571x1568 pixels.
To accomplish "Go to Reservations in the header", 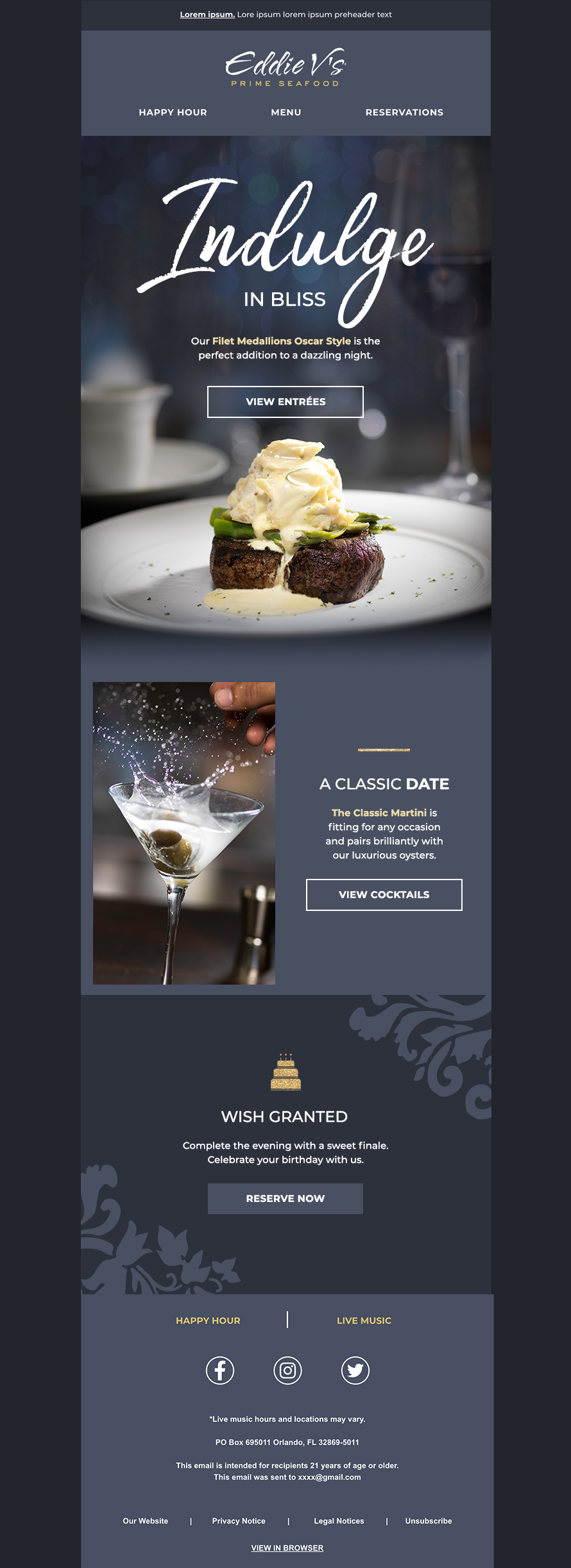I will click(404, 112).
